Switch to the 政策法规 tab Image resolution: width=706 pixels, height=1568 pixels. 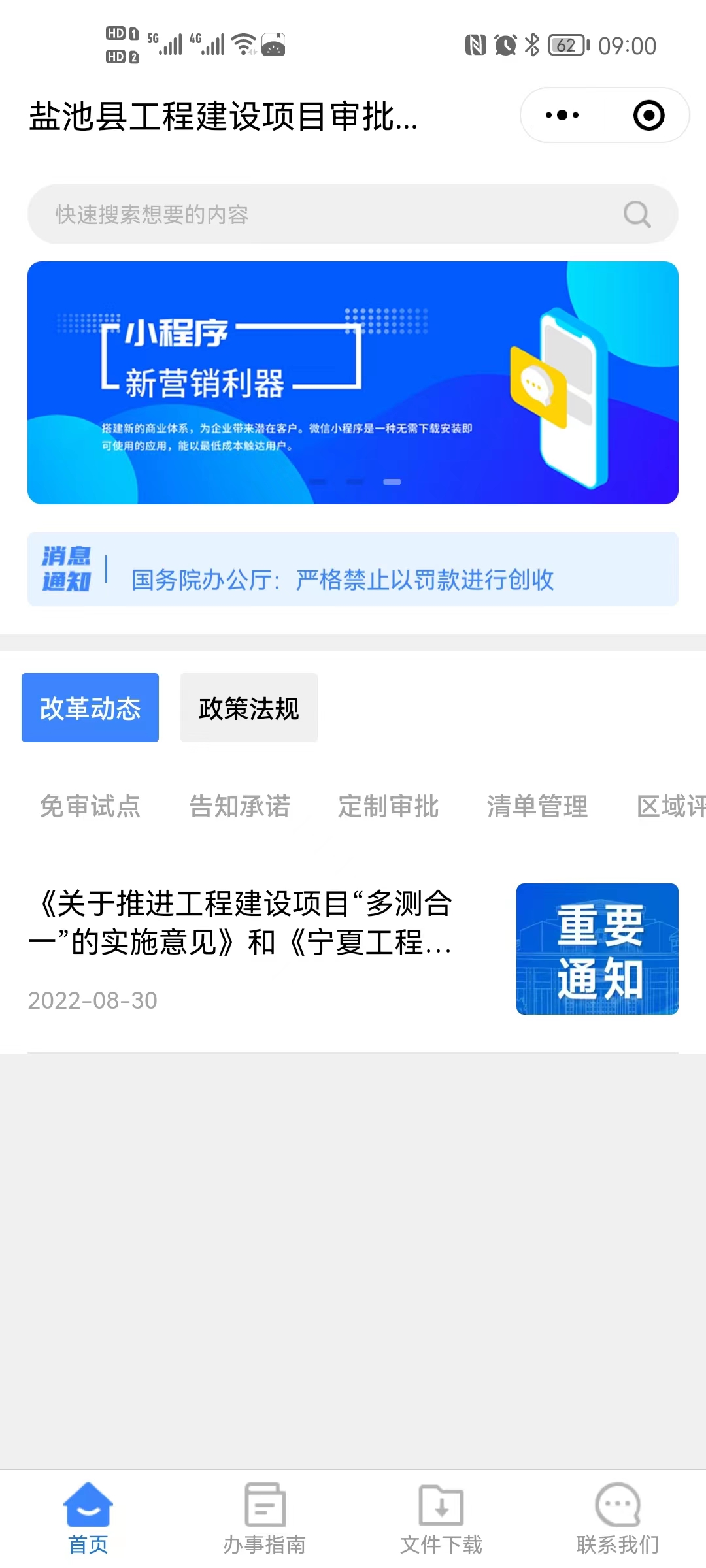(x=249, y=708)
